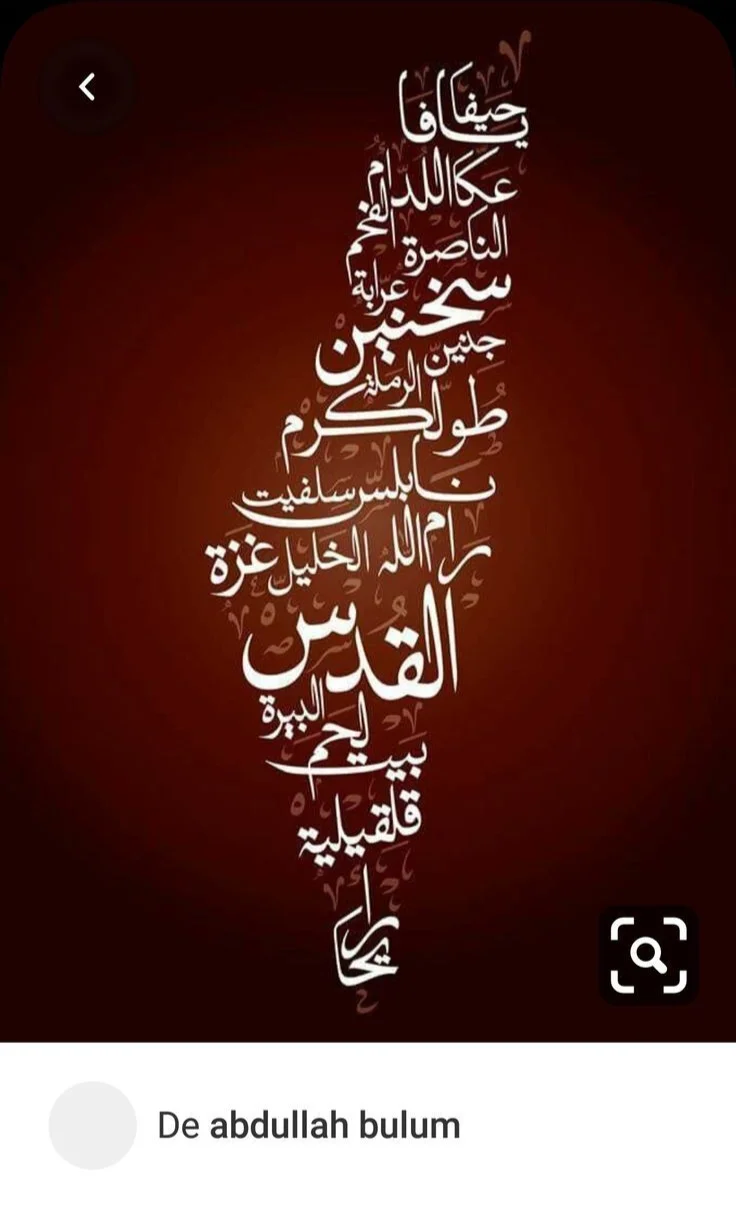Tap the profile avatar next to abdullah bulum

click(x=92, y=1125)
